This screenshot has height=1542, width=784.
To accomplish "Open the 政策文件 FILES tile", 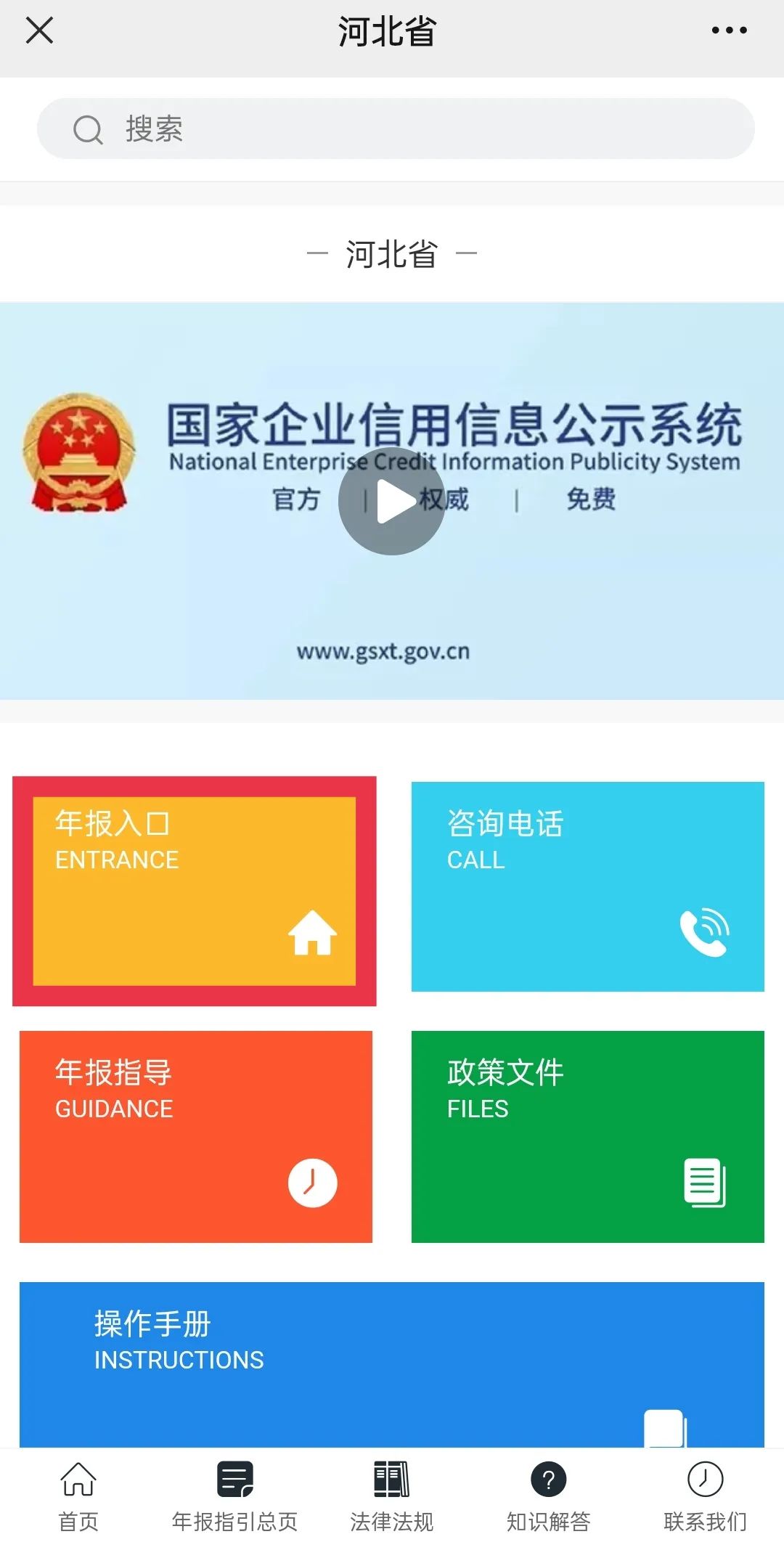I will point(587,1136).
